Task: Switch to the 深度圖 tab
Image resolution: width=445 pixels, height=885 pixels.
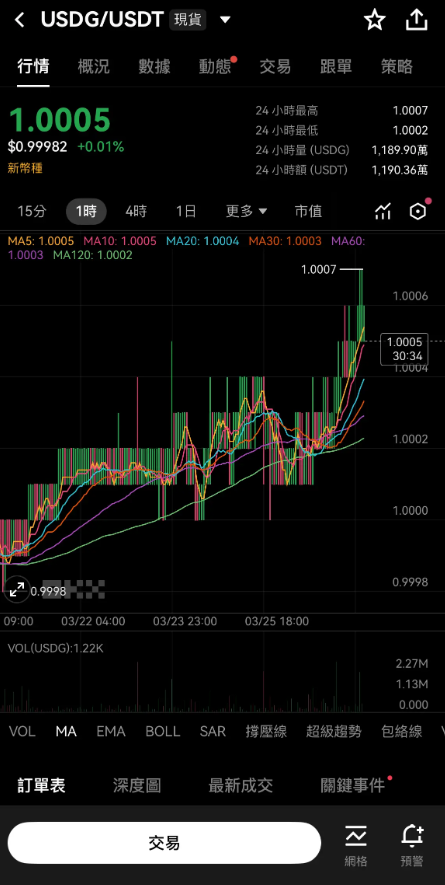Action: pos(137,785)
